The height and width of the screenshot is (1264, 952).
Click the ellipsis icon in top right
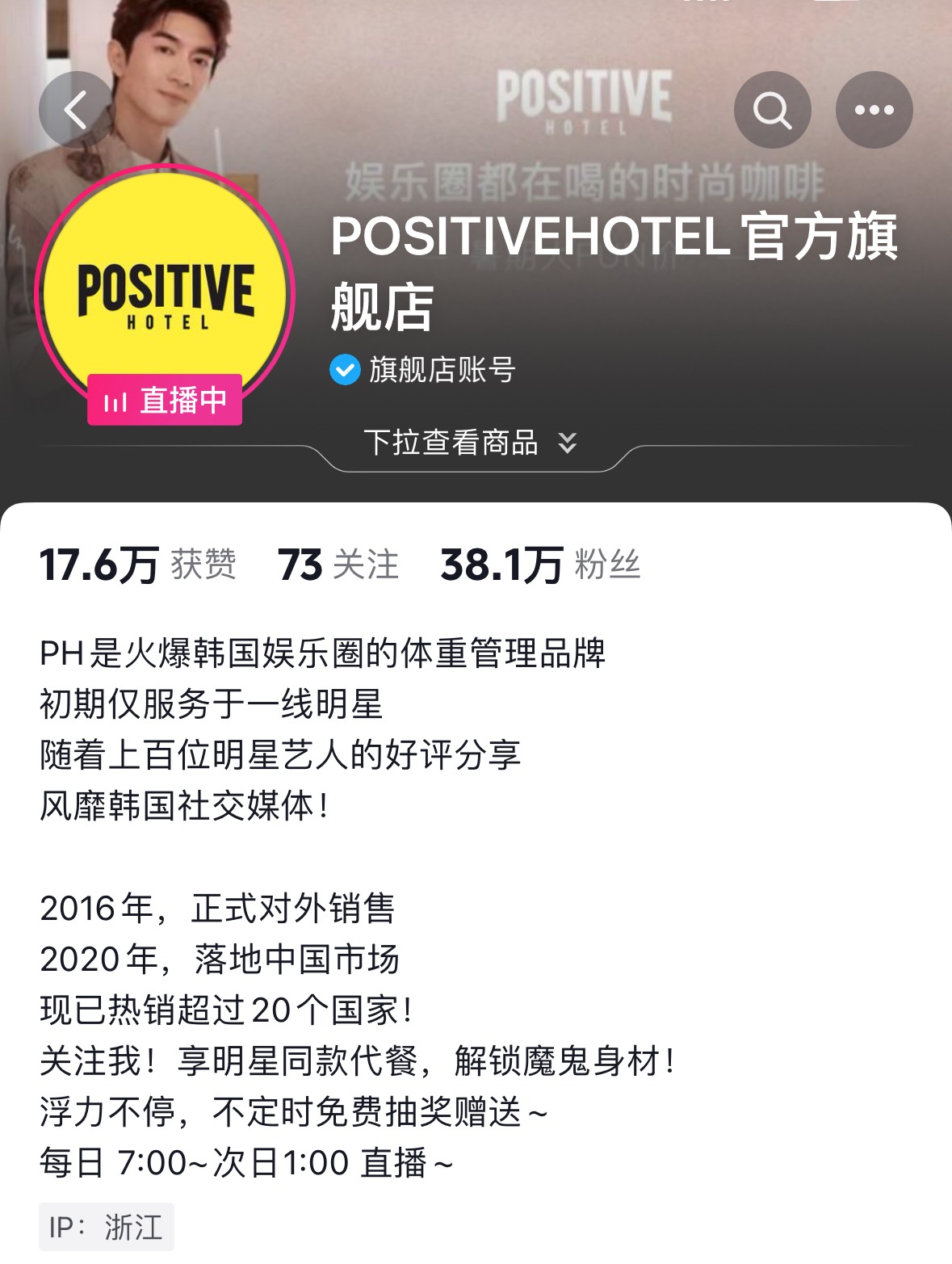click(877, 110)
